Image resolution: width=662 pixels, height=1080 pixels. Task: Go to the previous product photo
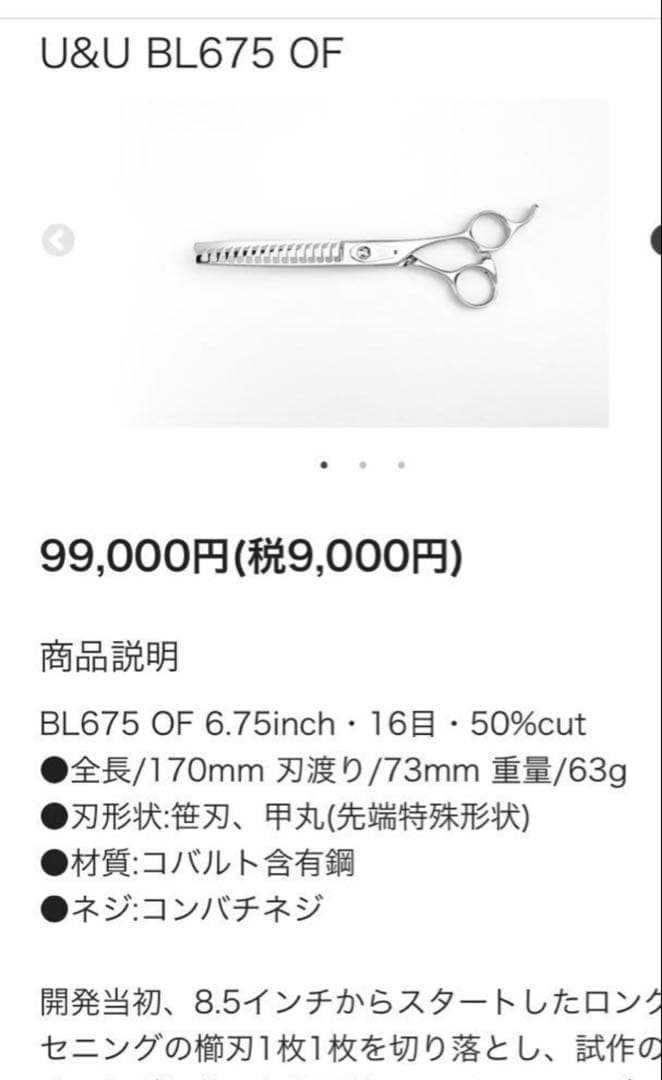[58, 240]
